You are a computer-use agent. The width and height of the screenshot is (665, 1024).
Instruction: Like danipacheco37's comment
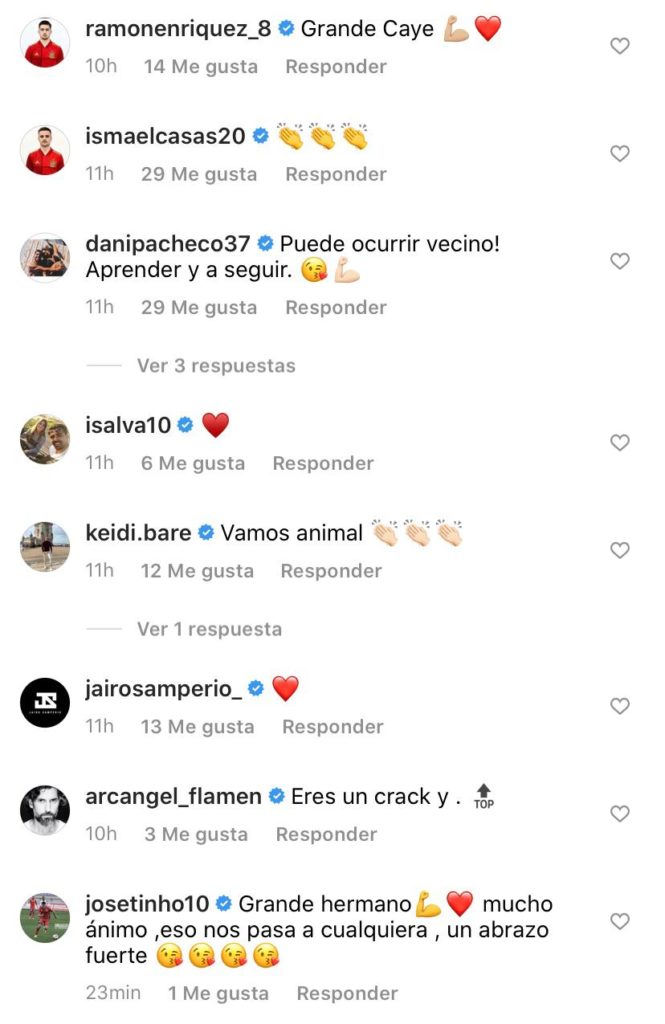[620, 262]
